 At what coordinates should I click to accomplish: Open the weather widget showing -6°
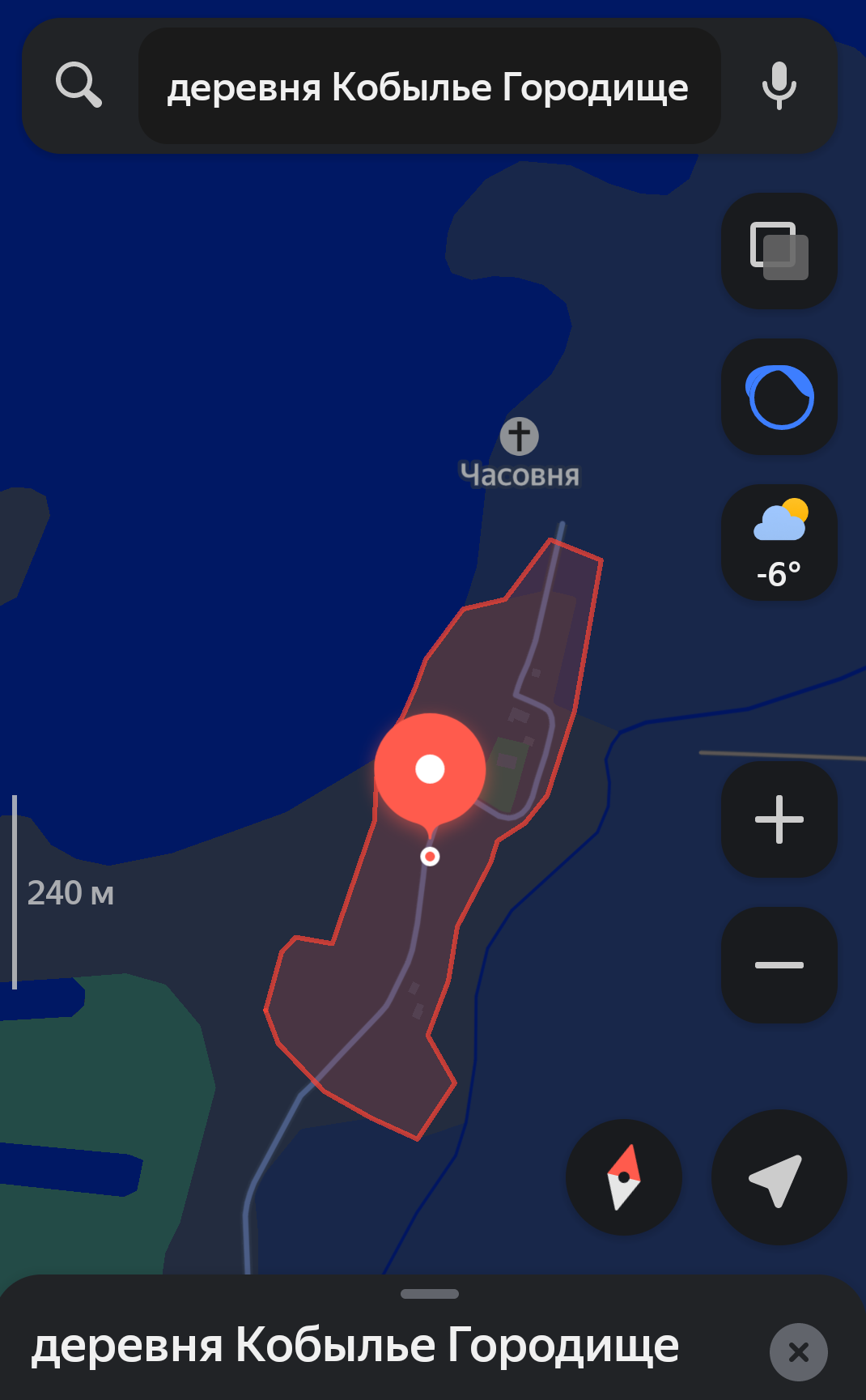[779, 543]
